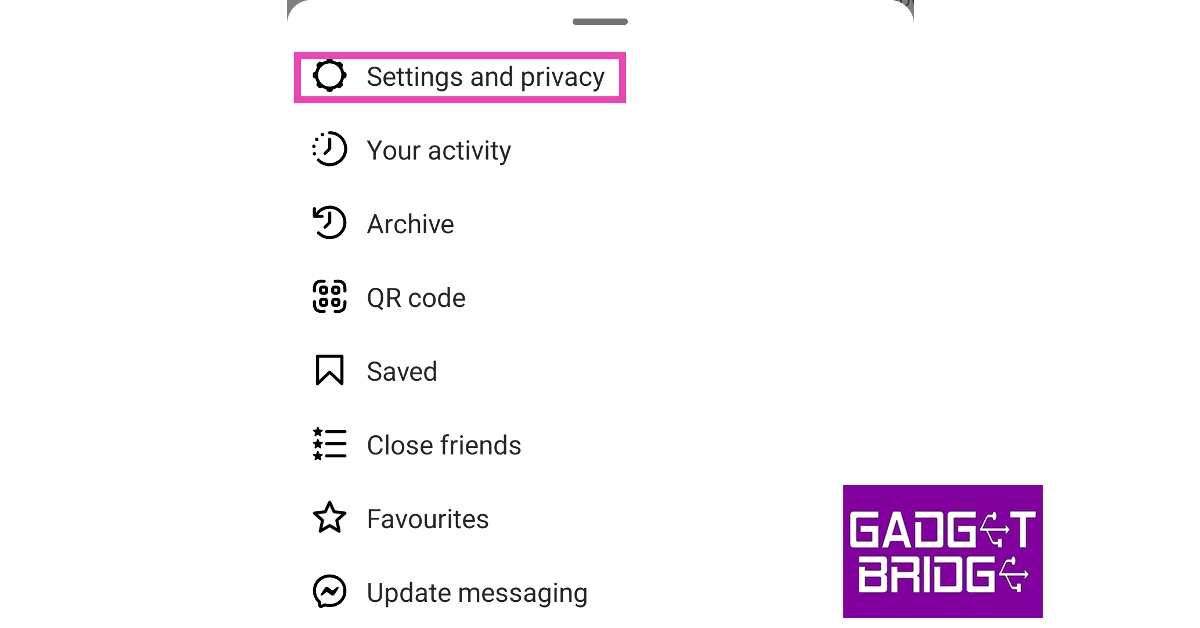This screenshot has height=628, width=1200.
Task: Show your QR code
Action: (x=415, y=298)
